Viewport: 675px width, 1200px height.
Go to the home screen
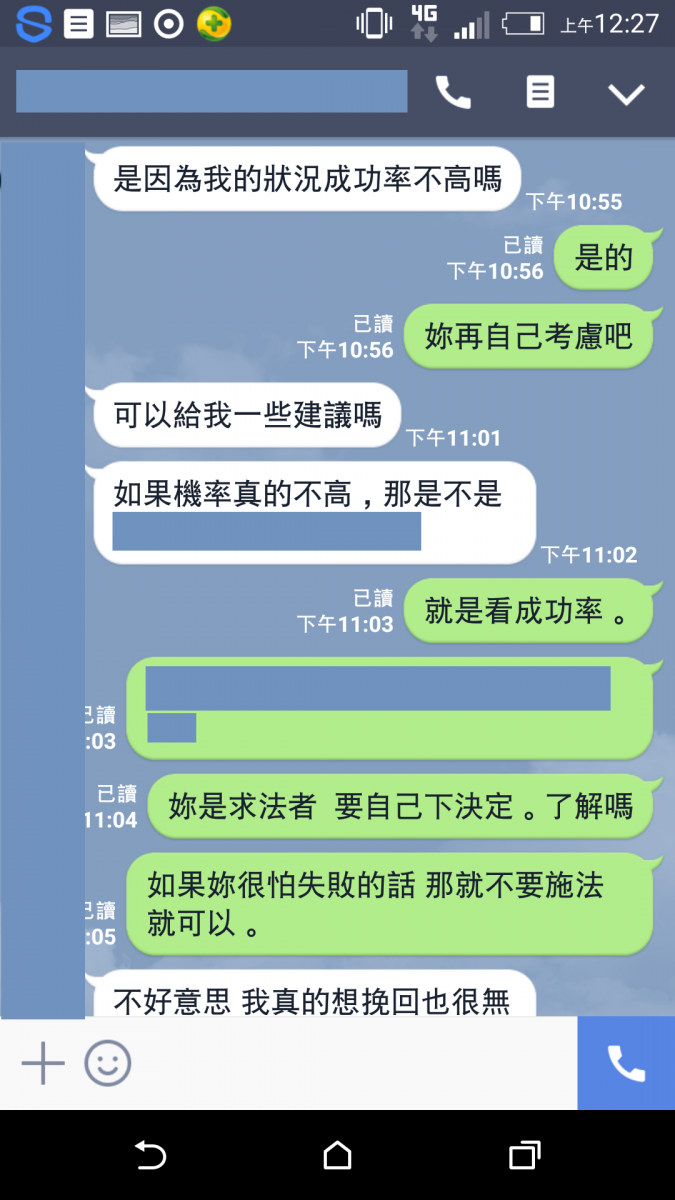click(x=338, y=1156)
